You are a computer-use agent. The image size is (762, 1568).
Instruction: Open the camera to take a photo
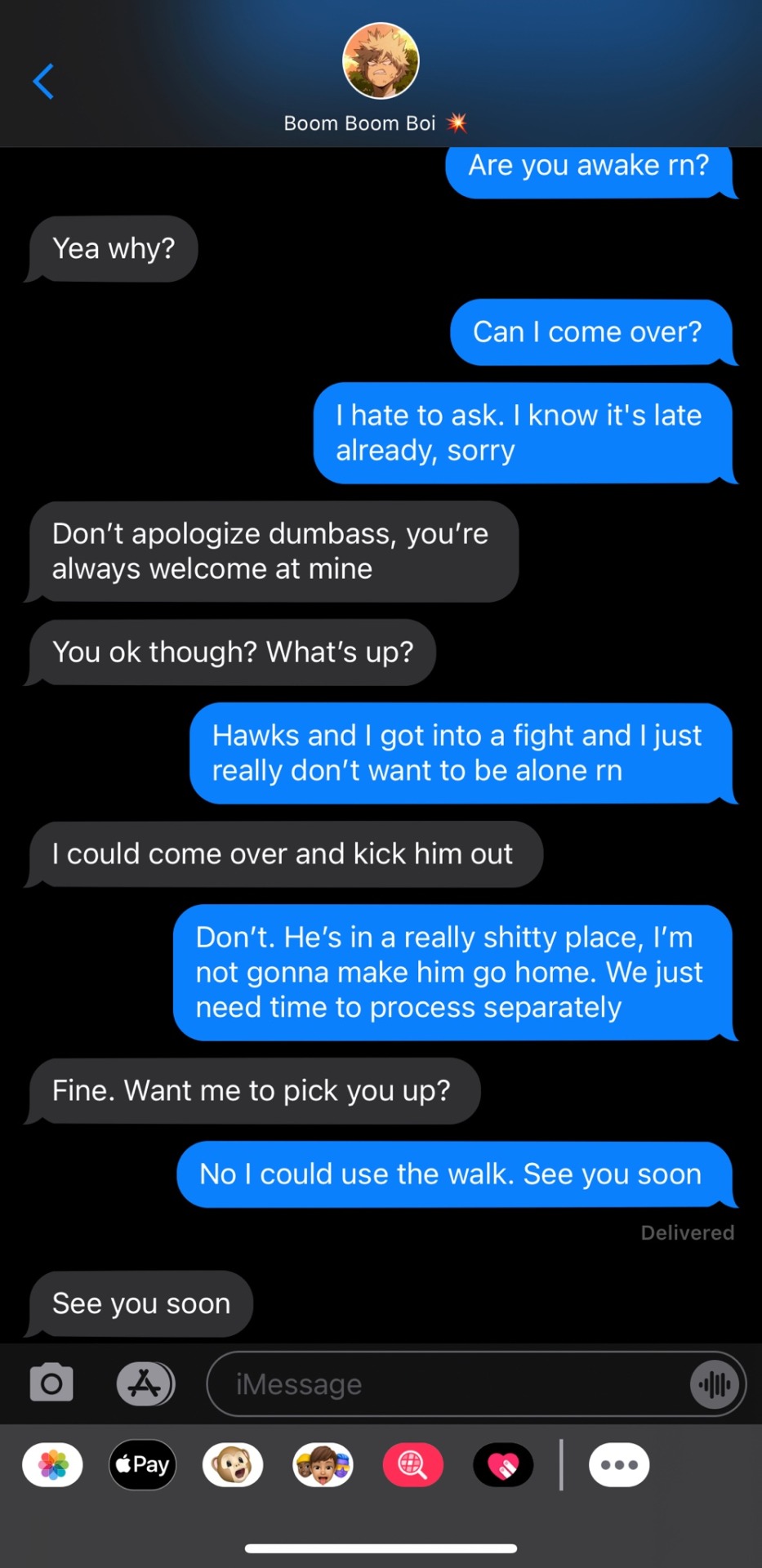(x=51, y=1383)
